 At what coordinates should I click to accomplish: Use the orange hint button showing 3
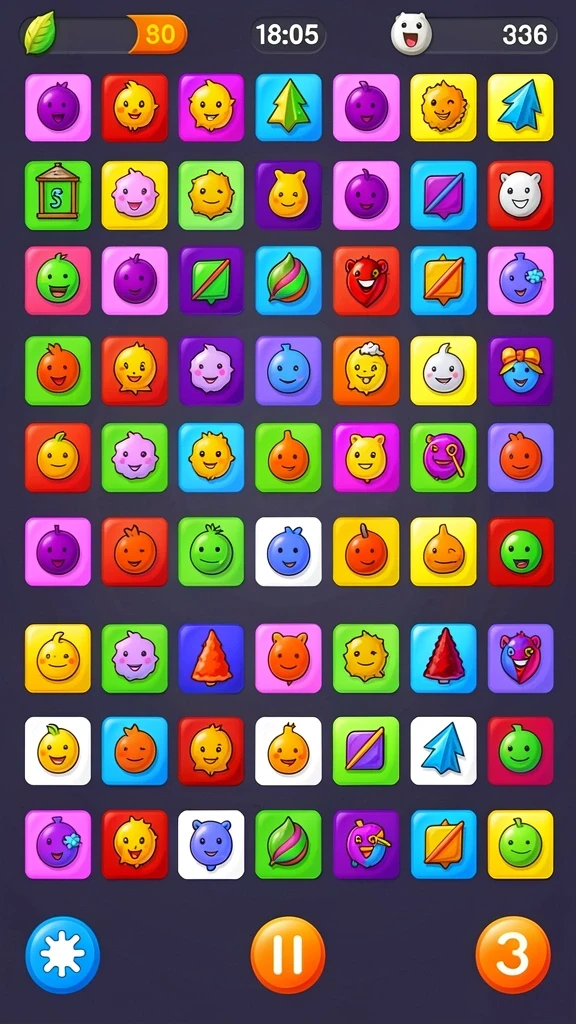coord(513,955)
